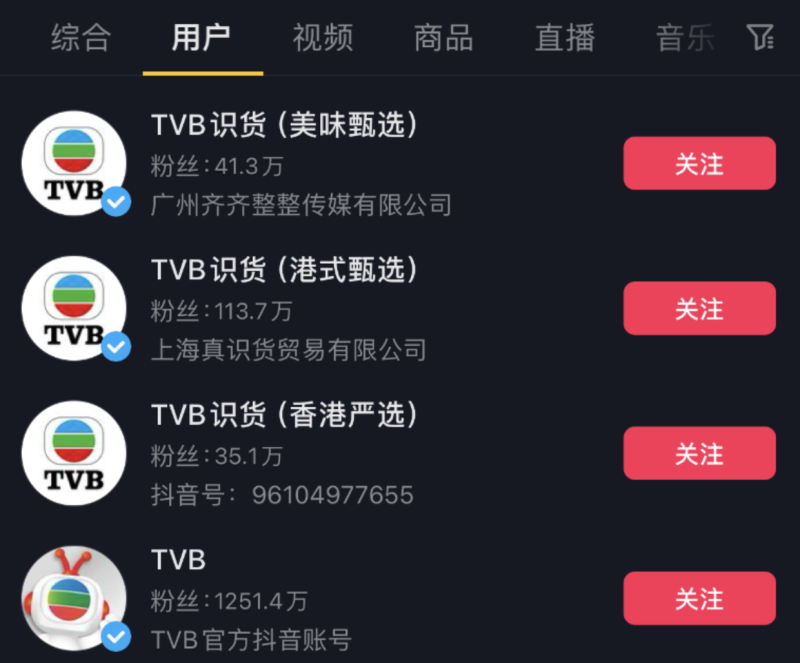This screenshot has width=800, height=663.
Task: Follow TVB识货 (香港严选)
Action: (x=699, y=453)
